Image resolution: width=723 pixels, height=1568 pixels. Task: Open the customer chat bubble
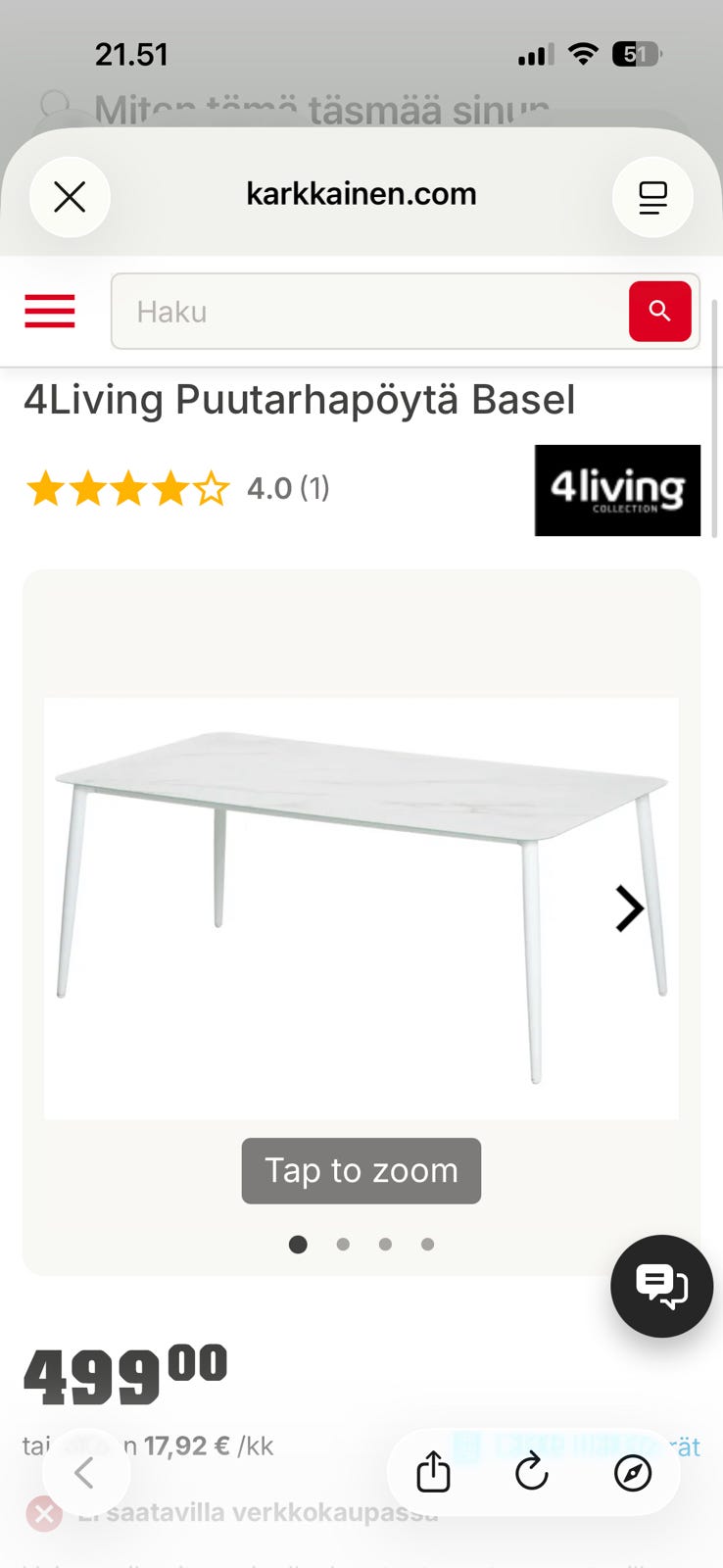(661, 1286)
